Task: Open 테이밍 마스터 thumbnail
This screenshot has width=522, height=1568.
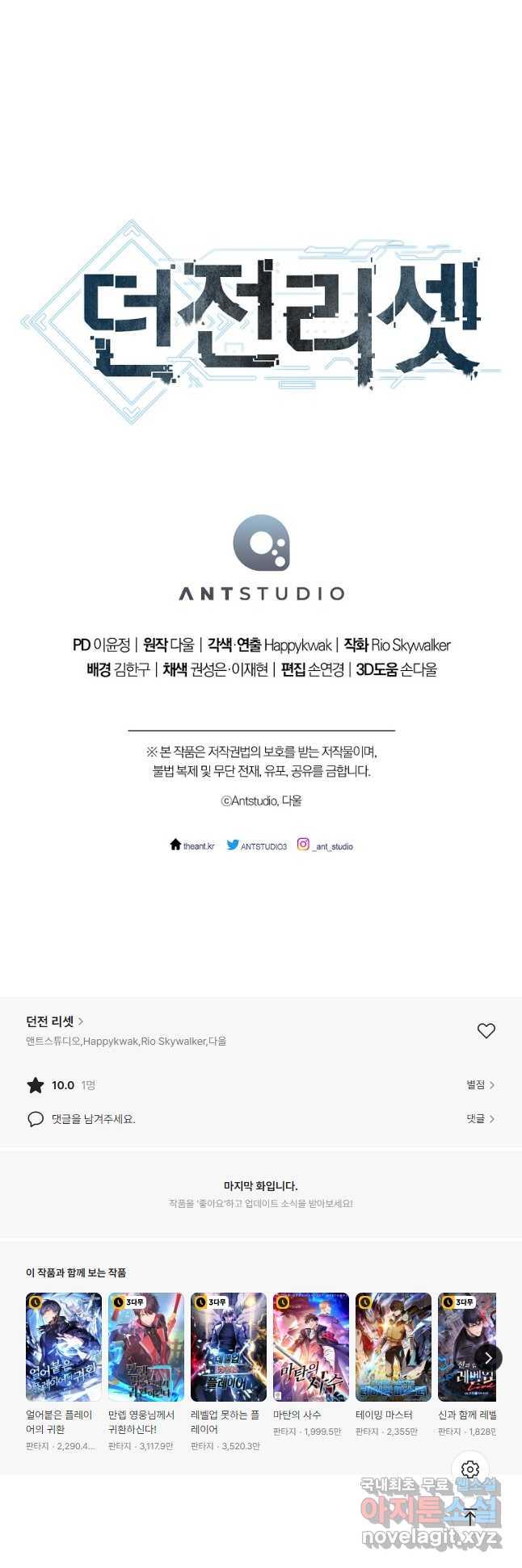Action: pos(394,1347)
